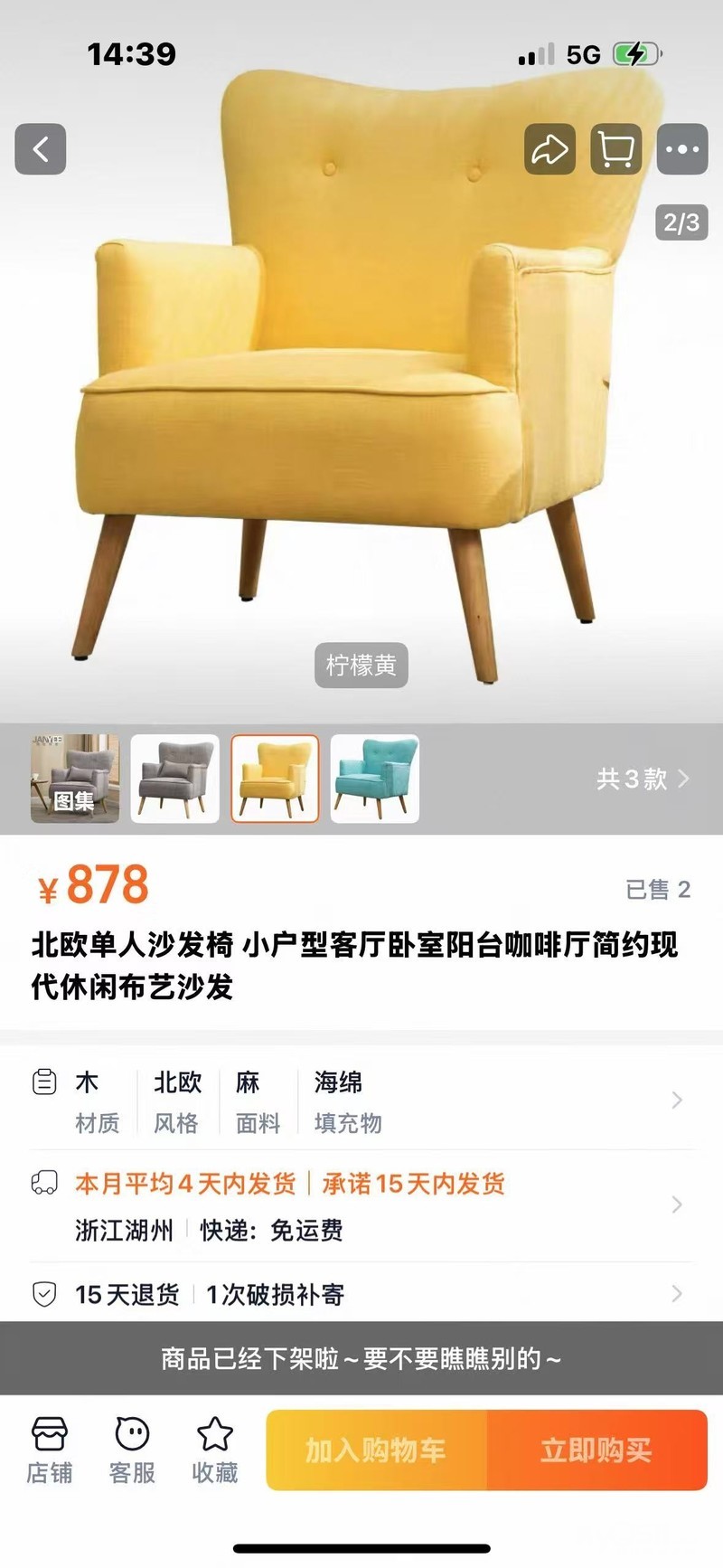Contact 客服 customer service

132,1450
